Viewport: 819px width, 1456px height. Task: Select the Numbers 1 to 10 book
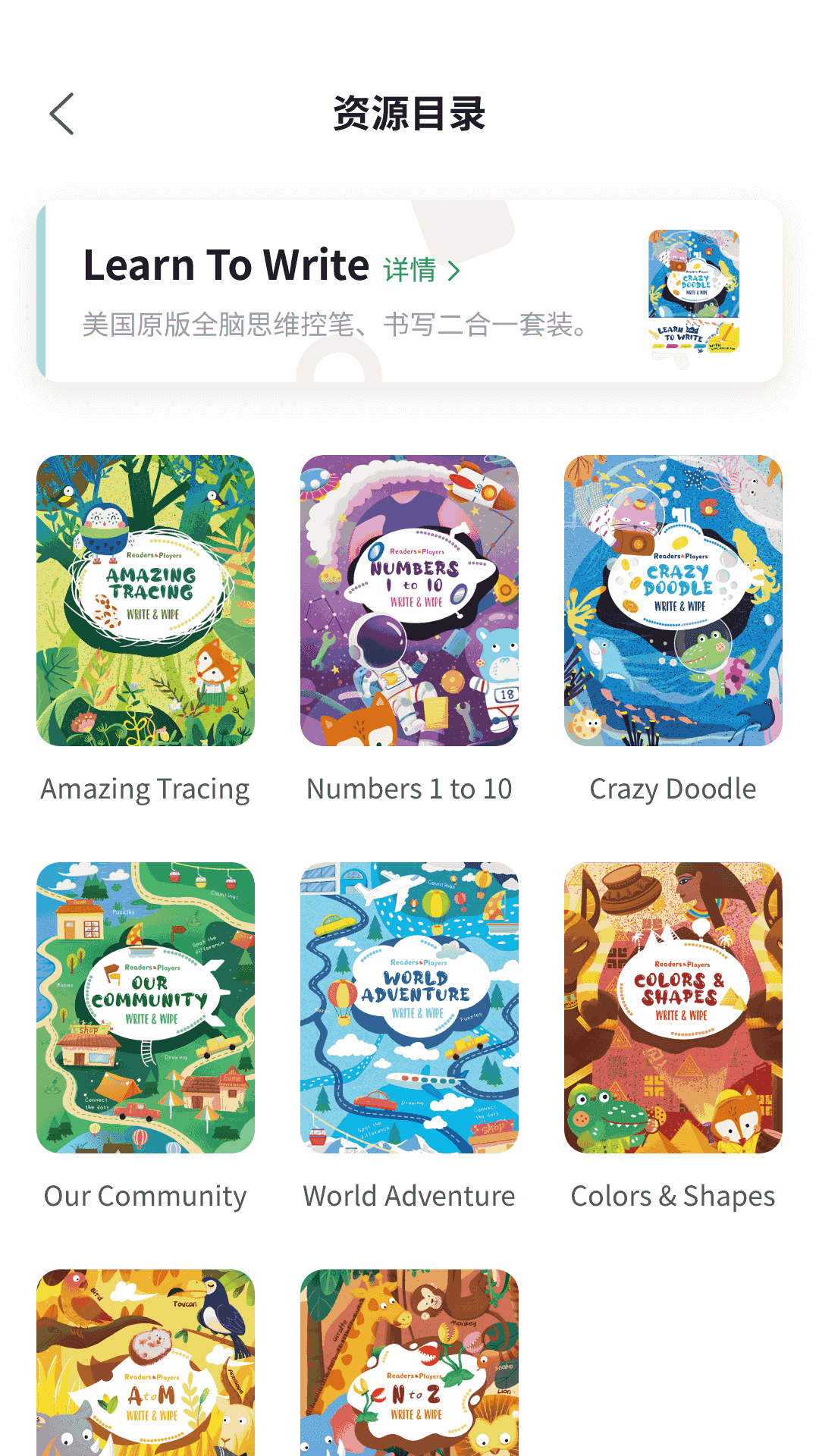pos(409,601)
